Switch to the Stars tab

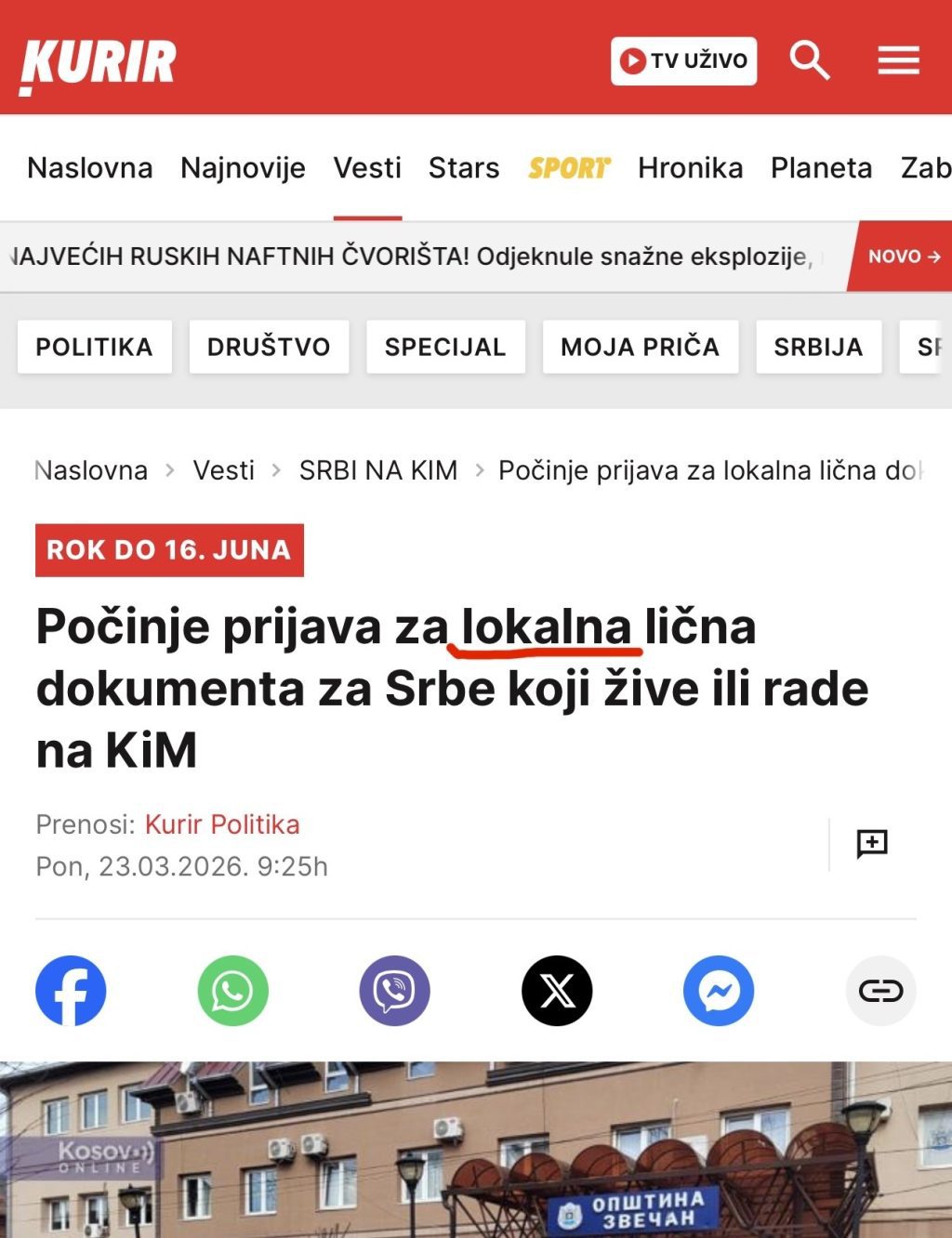pyautogui.click(x=463, y=168)
